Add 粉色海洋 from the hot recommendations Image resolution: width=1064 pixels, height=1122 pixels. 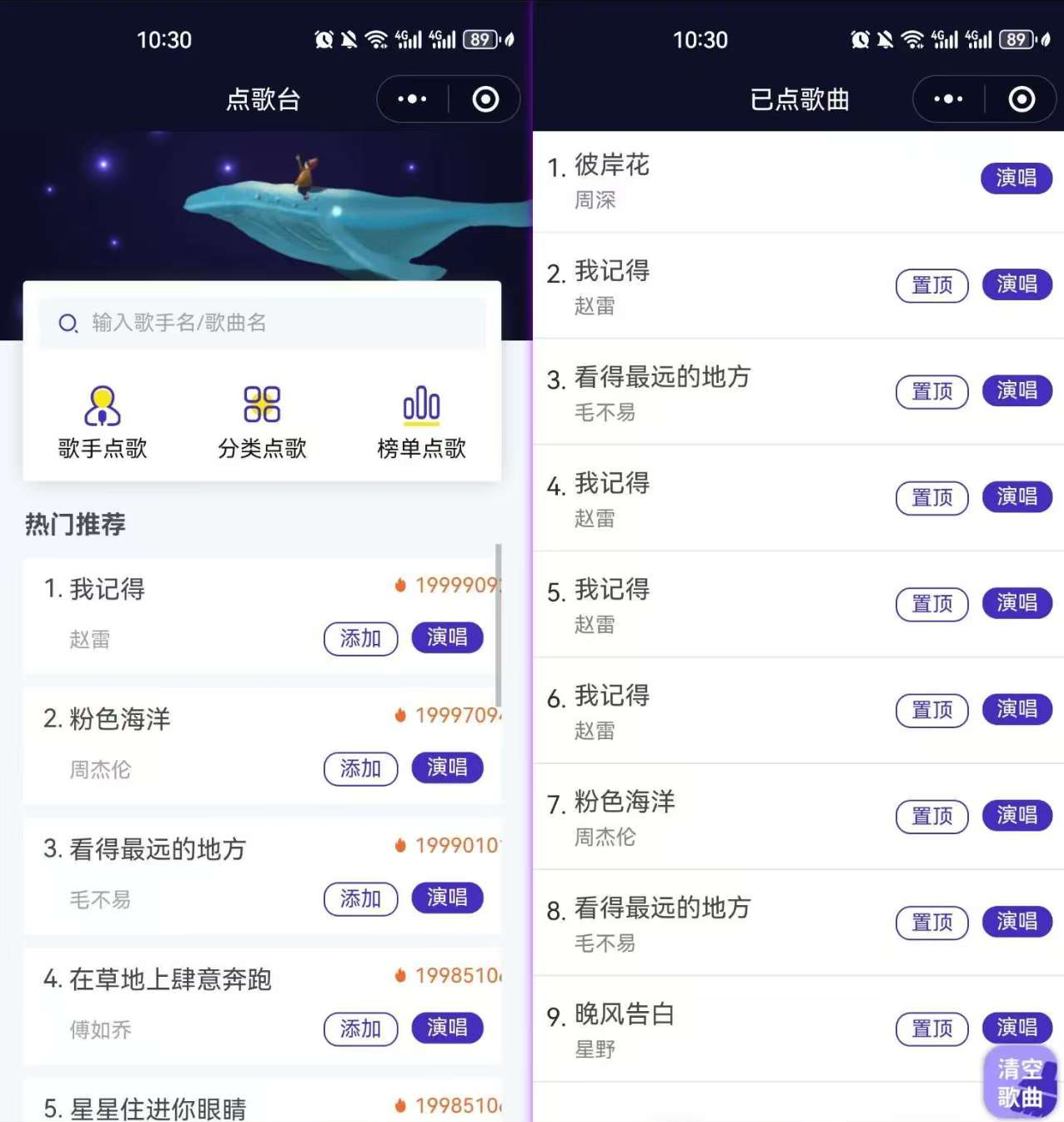[360, 768]
